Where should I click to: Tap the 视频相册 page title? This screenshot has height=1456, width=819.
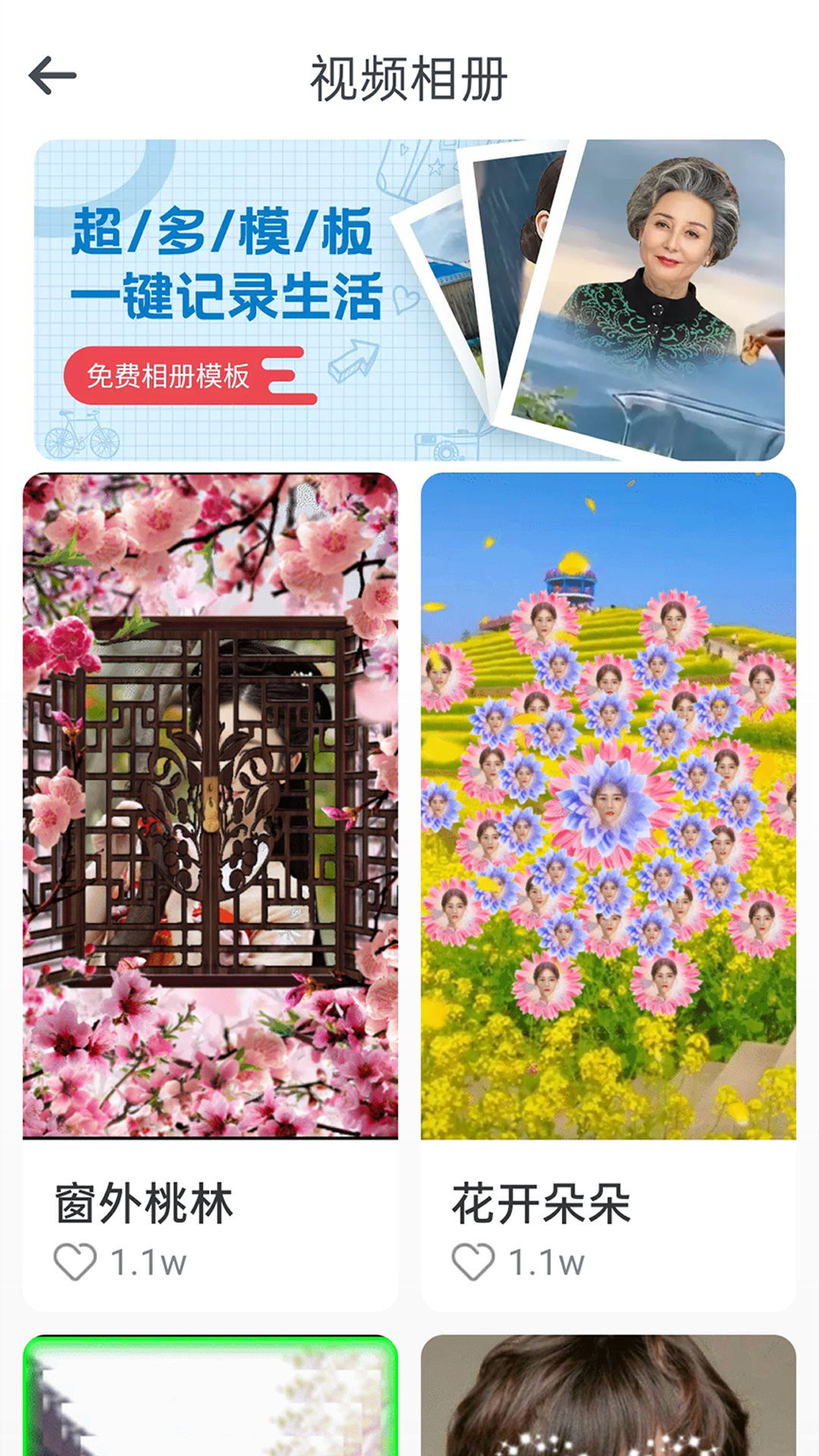pos(409,80)
